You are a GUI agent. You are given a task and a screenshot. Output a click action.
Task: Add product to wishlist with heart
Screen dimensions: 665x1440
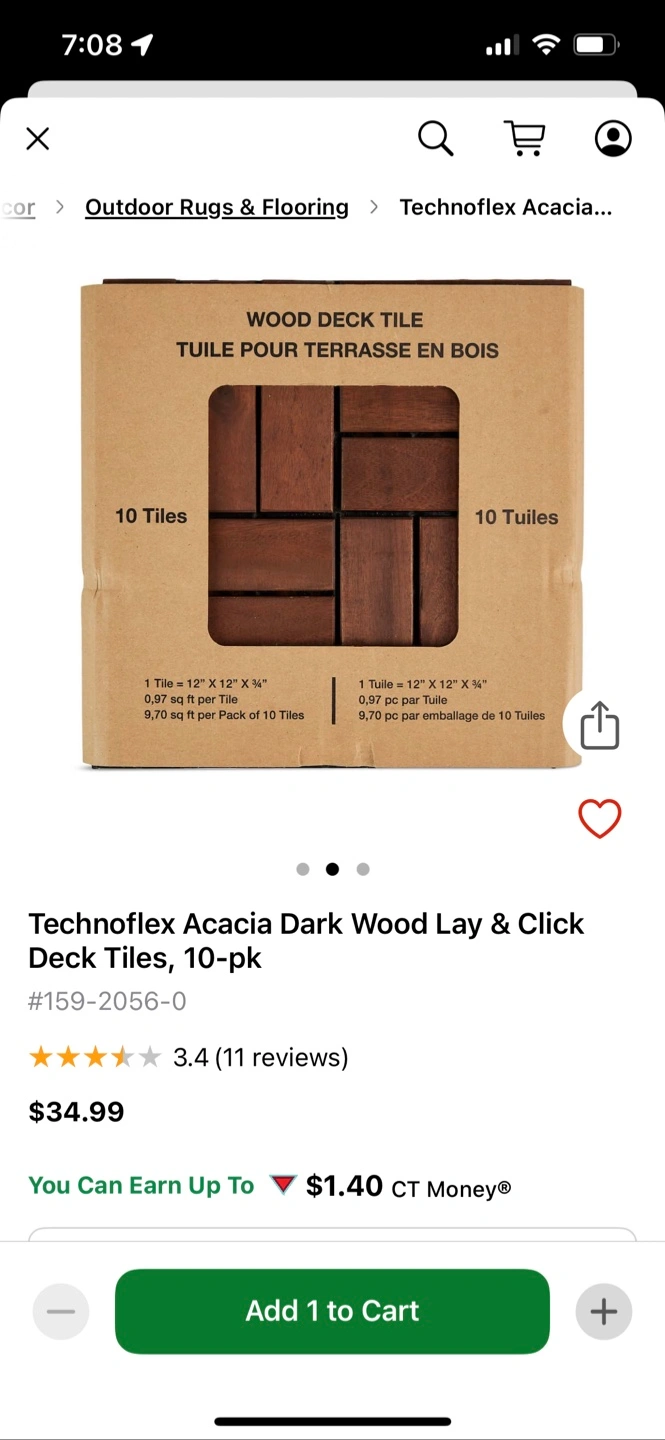pyautogui.click(x=600, y=819)
